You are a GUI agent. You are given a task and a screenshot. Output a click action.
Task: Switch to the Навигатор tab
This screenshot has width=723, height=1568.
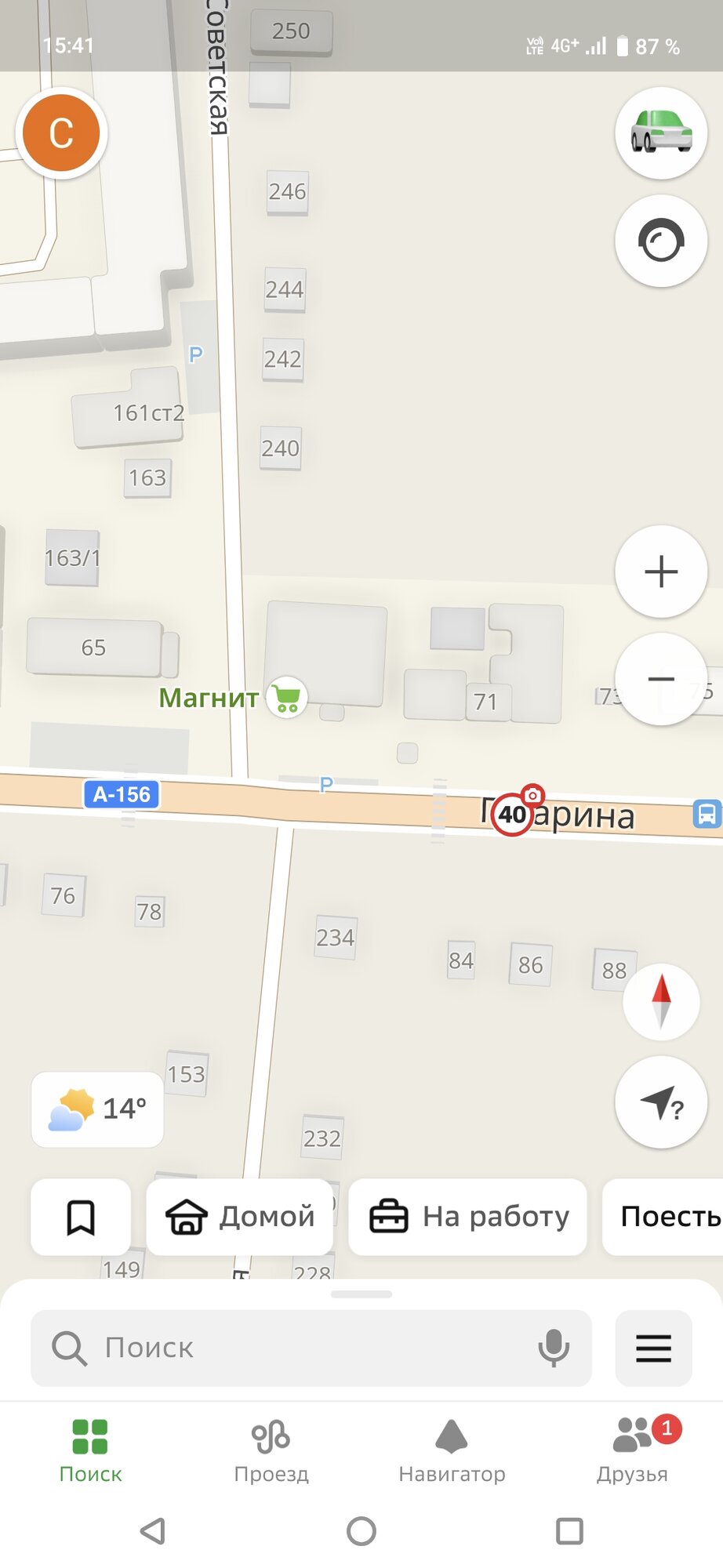point(452,1451)
